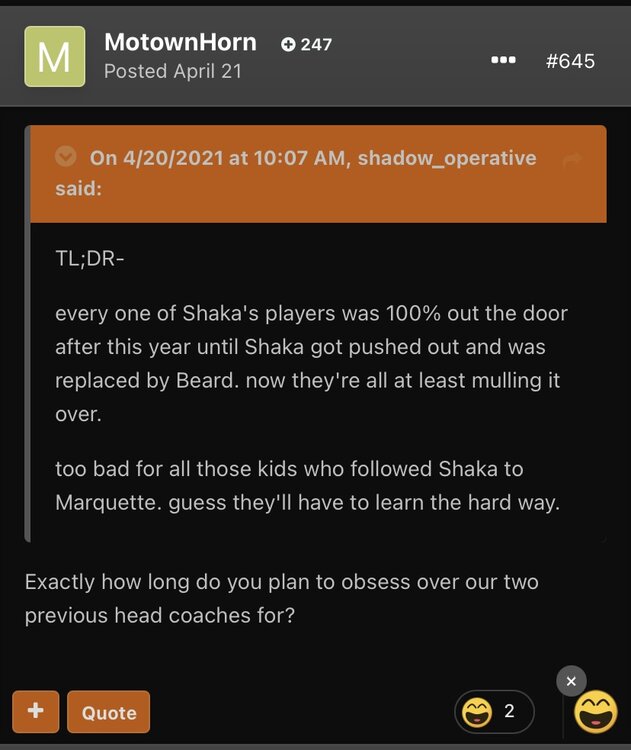The image size is (631, 750).
Task: Open the Posted April 21 timestamp link
Action: point(172,72)
